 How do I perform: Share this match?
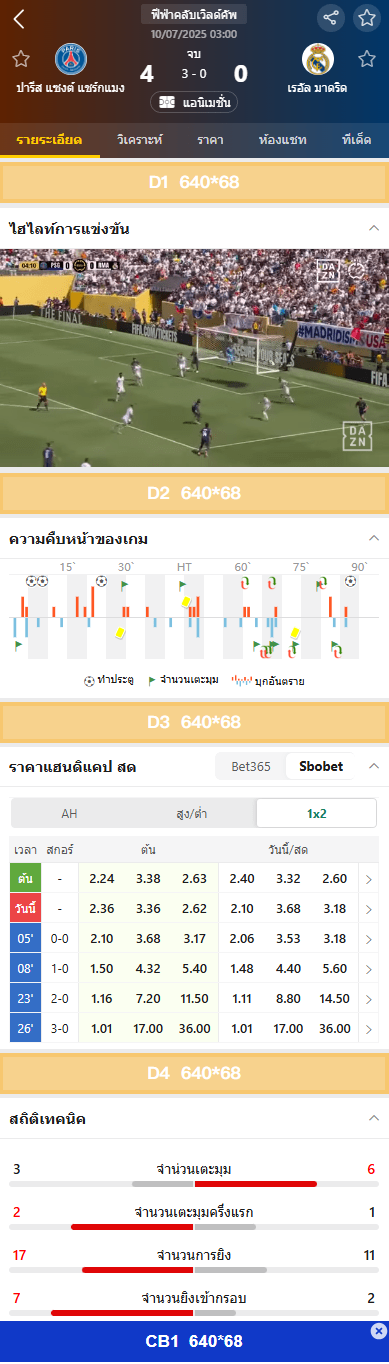(x=331, y=18)
